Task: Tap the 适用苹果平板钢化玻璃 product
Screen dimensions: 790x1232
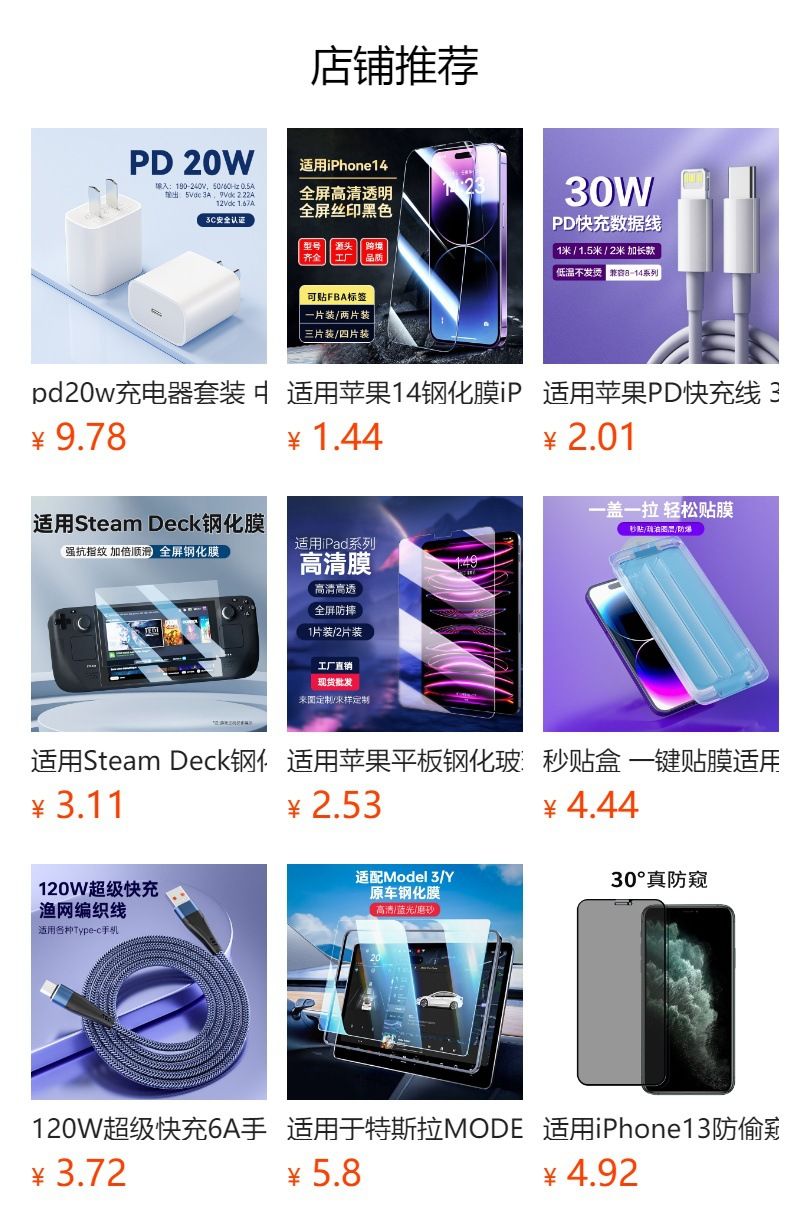Action: point(405,614)
